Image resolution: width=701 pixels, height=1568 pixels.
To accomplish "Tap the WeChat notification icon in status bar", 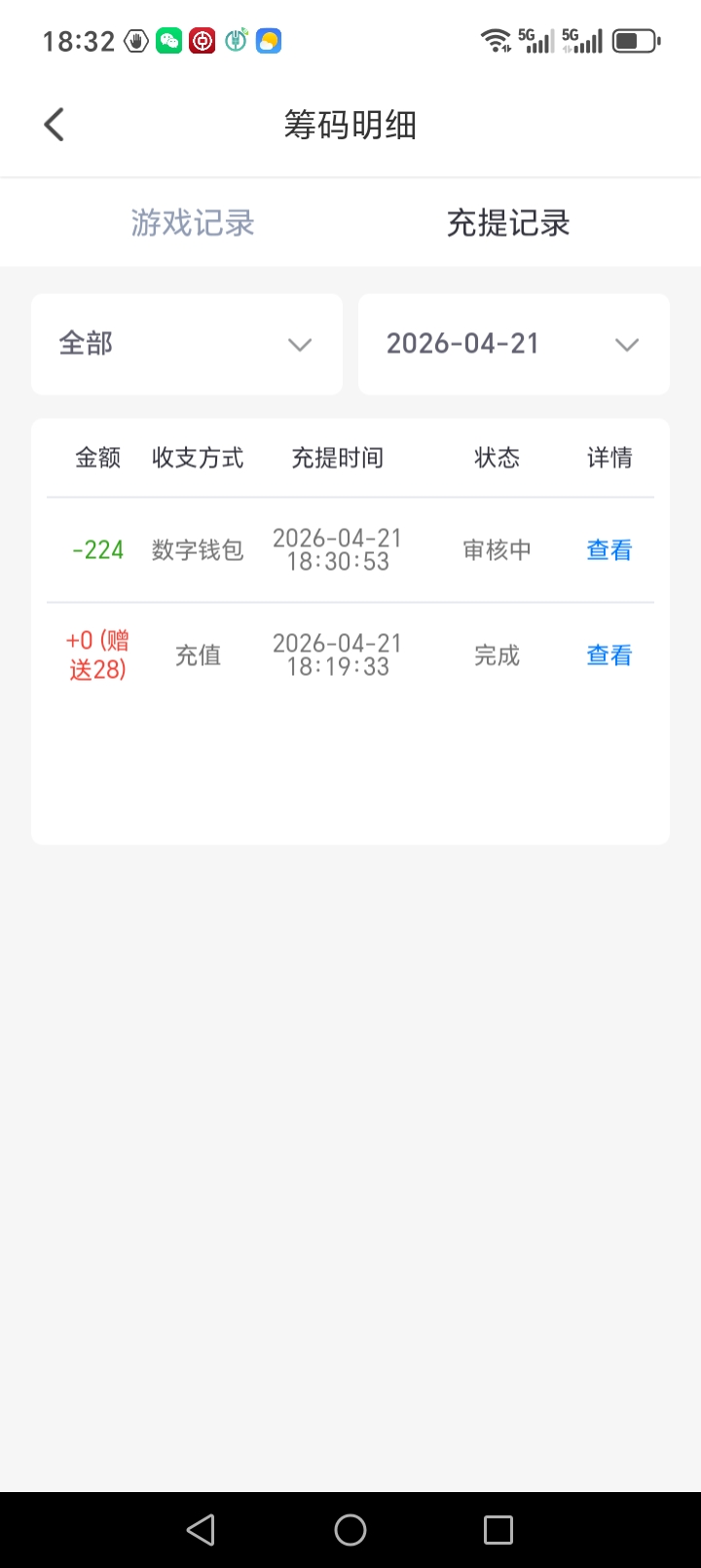I will click(x=169, y=40).
